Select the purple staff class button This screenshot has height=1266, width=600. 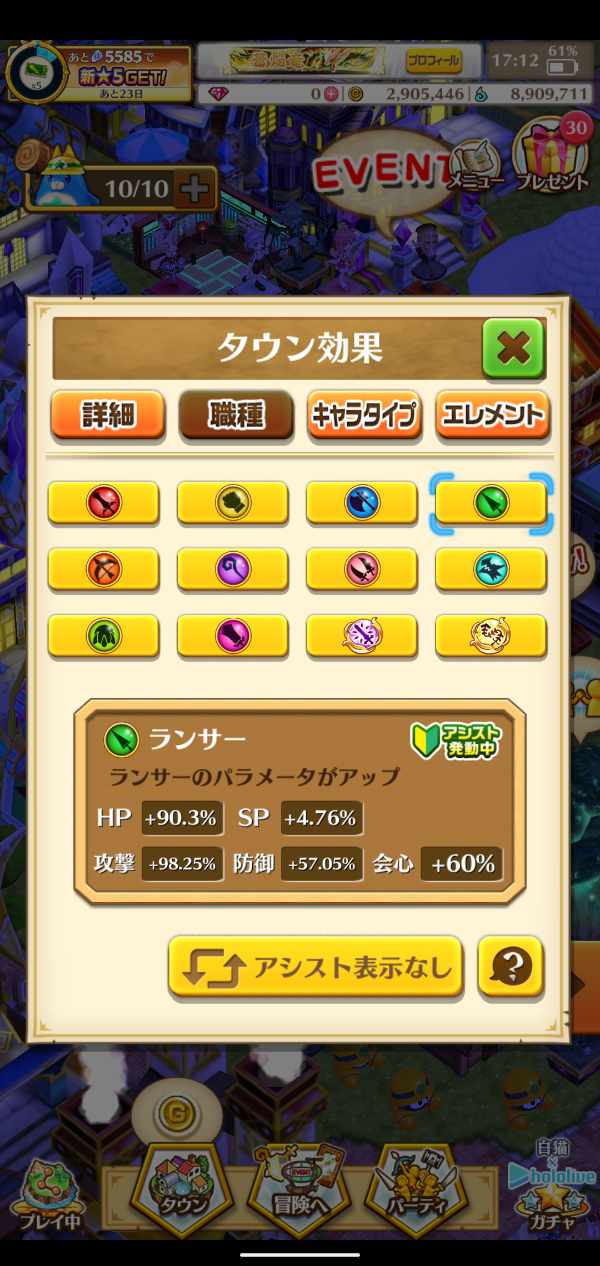(233, 569)
